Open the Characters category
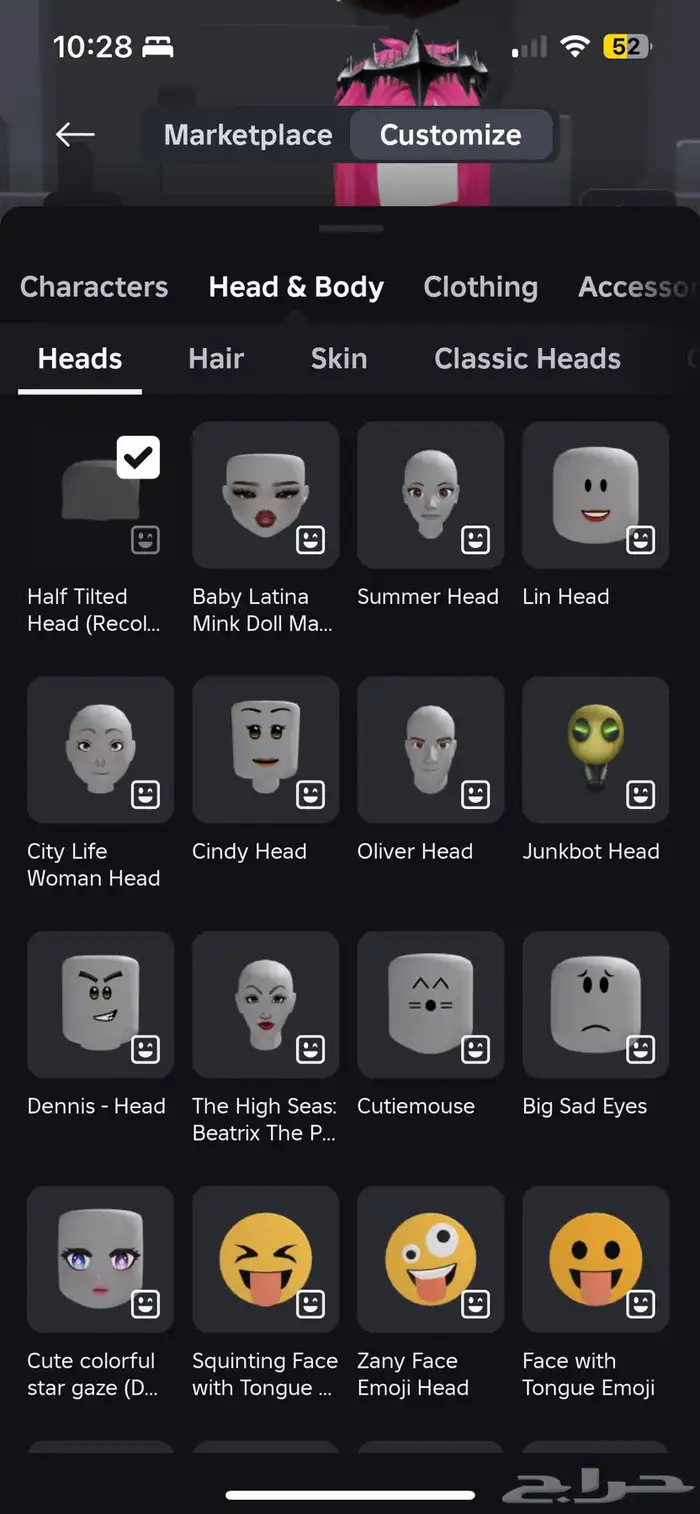This screenshot has width=700, height=1514. coord(94,287)
